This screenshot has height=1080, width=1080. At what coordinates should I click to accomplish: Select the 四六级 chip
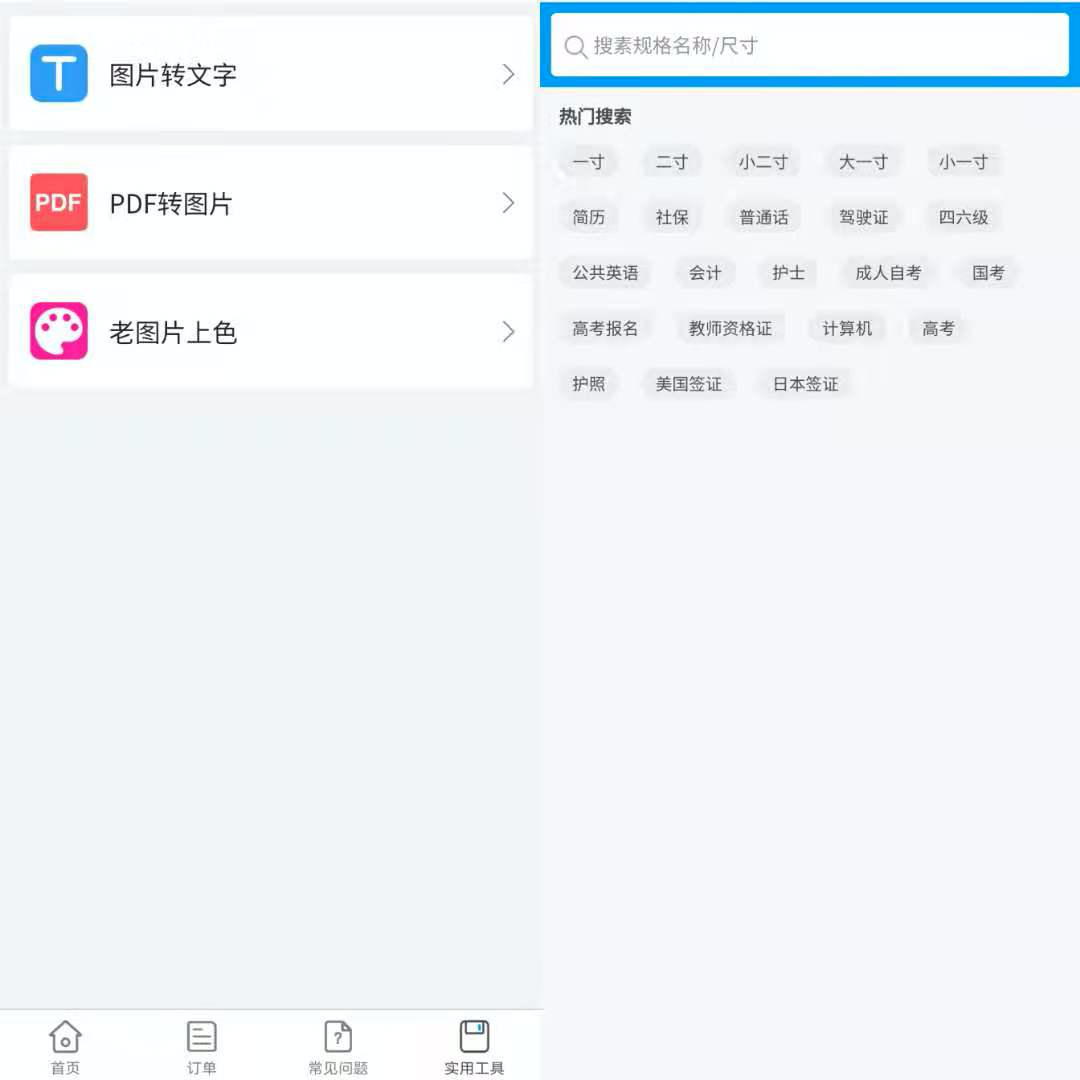[x=963, y=217]
